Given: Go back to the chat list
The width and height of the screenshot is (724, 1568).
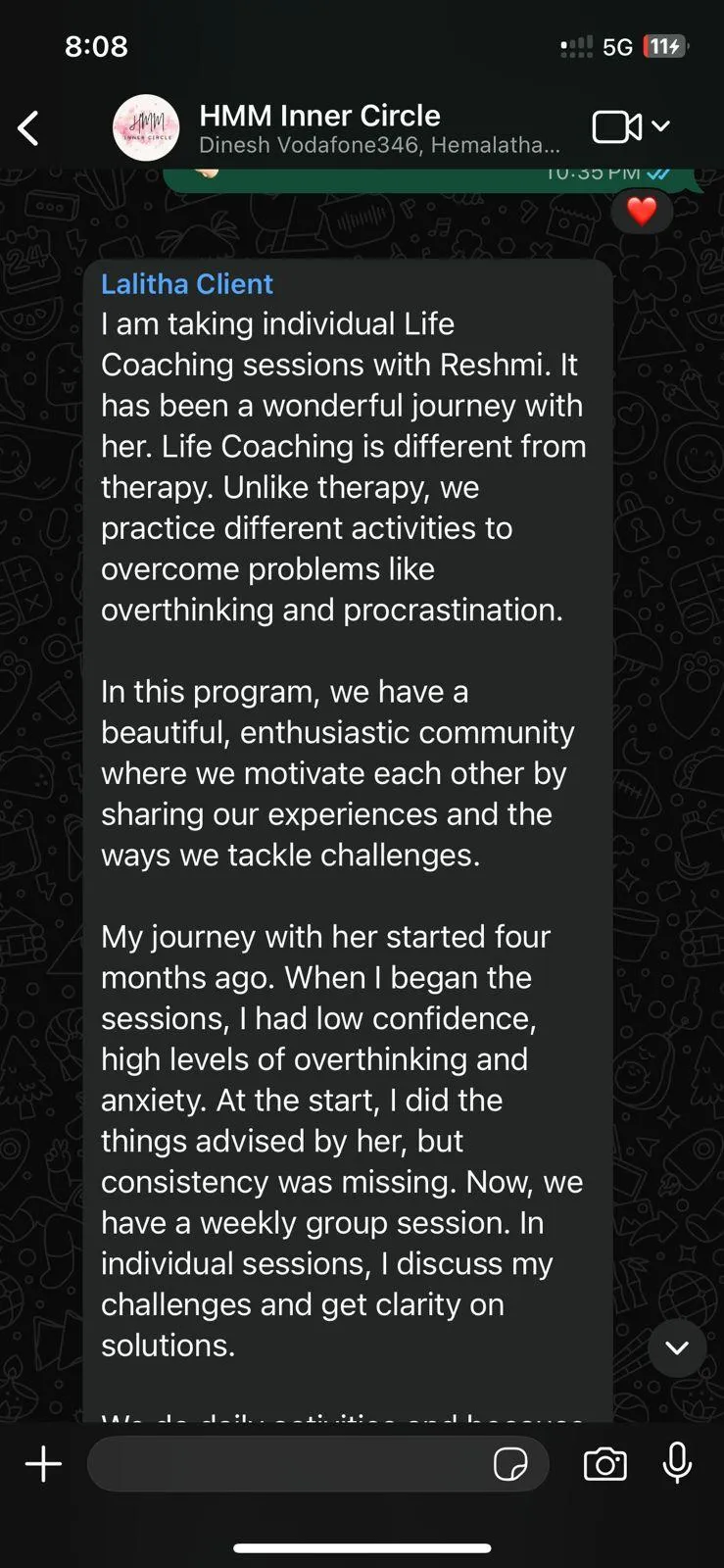Looking at the screenshot, I should pos(28,128).
